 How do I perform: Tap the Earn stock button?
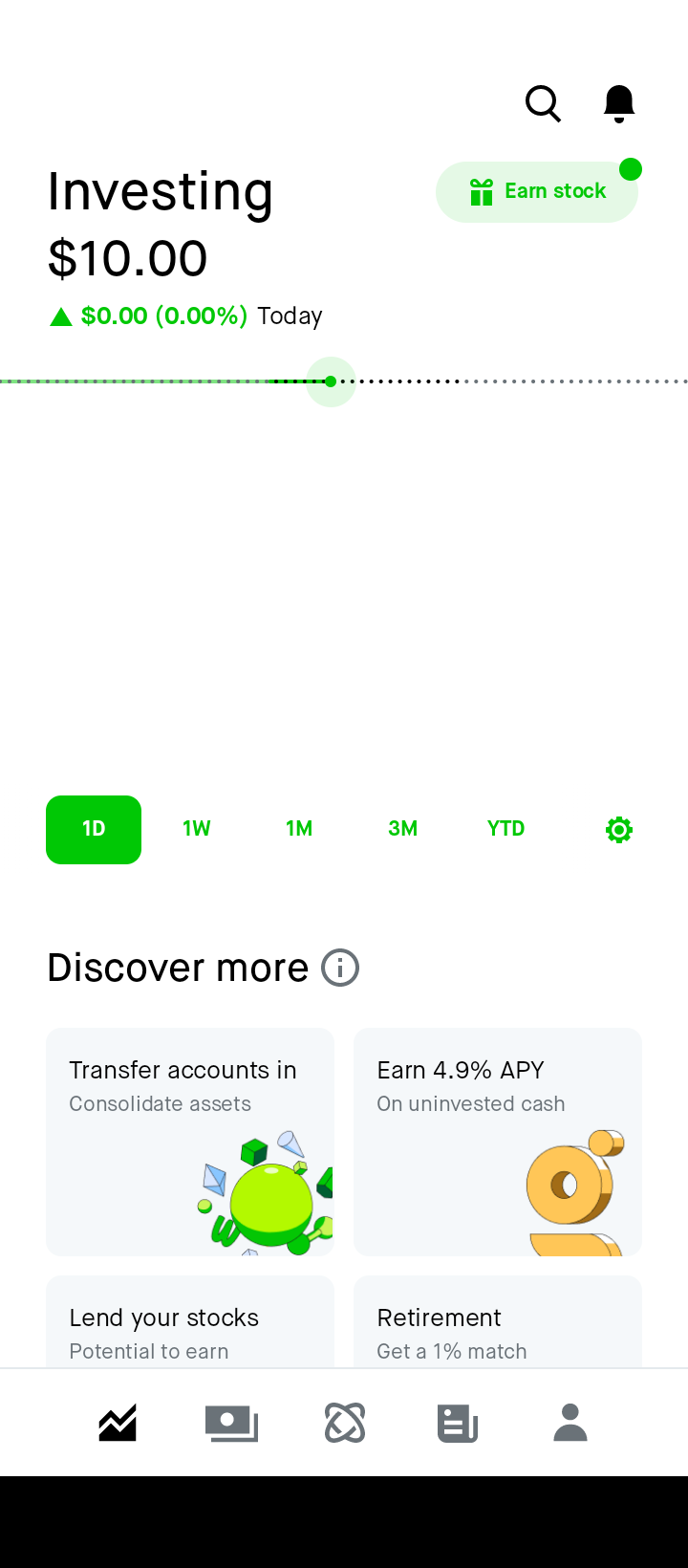[536, 191]
